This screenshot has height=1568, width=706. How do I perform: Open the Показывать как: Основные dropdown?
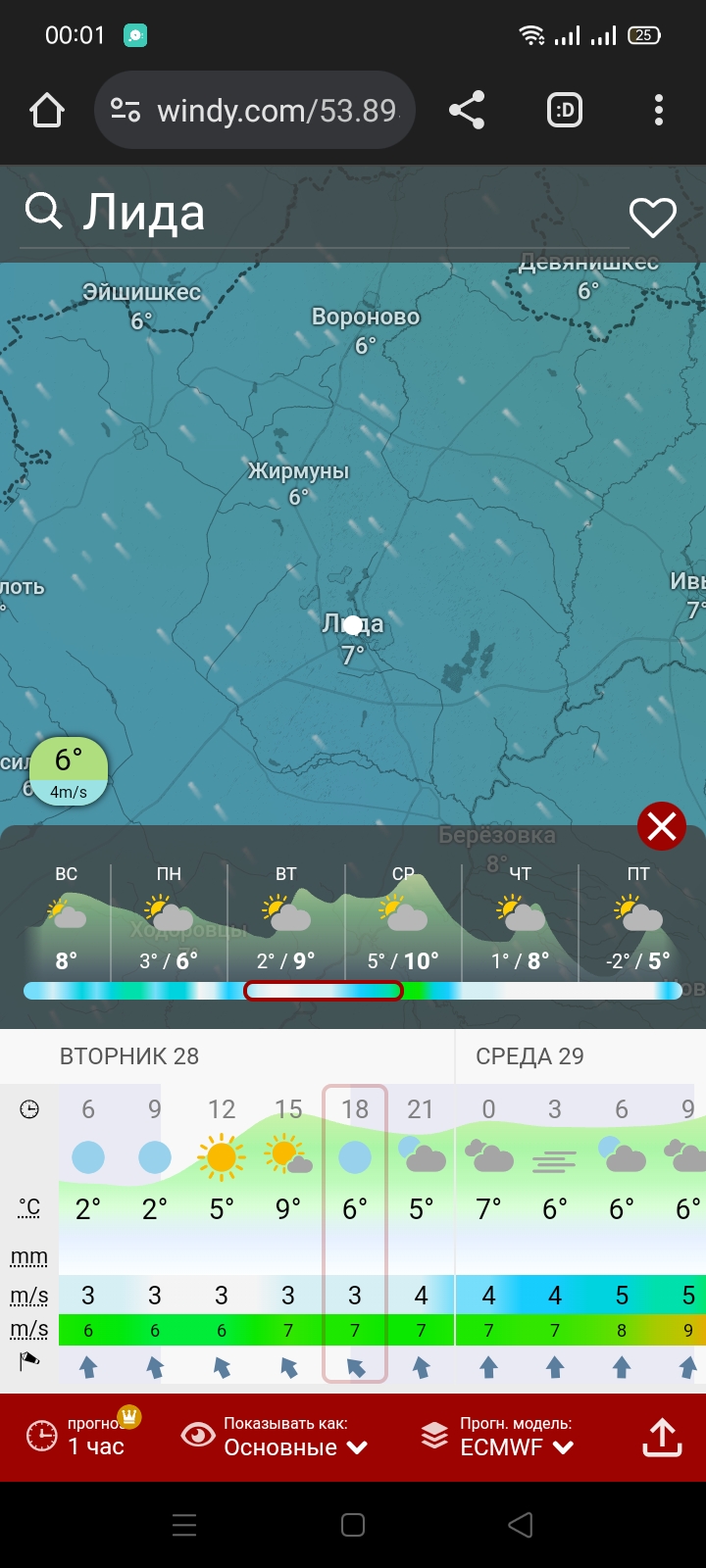pos(277,1436)
